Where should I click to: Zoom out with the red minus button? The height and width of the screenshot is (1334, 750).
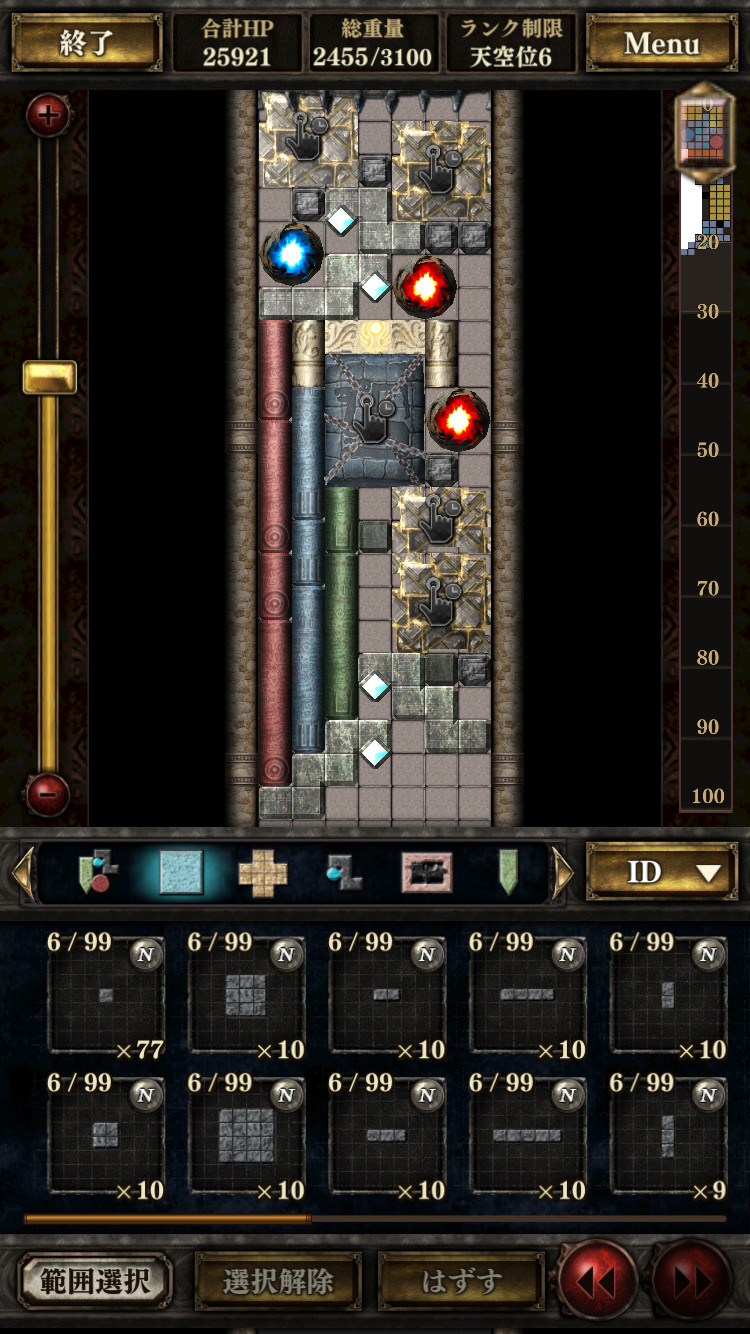[x=47, y=795]
